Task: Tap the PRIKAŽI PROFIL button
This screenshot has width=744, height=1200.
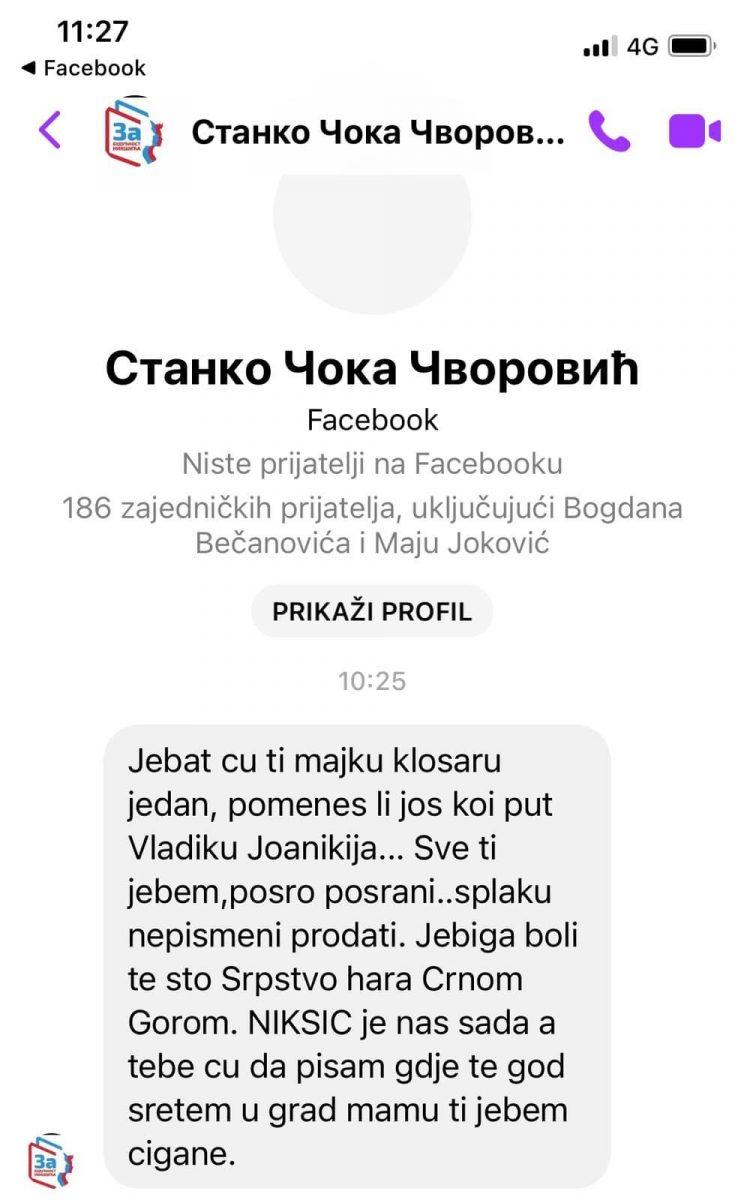Action: 372,611
